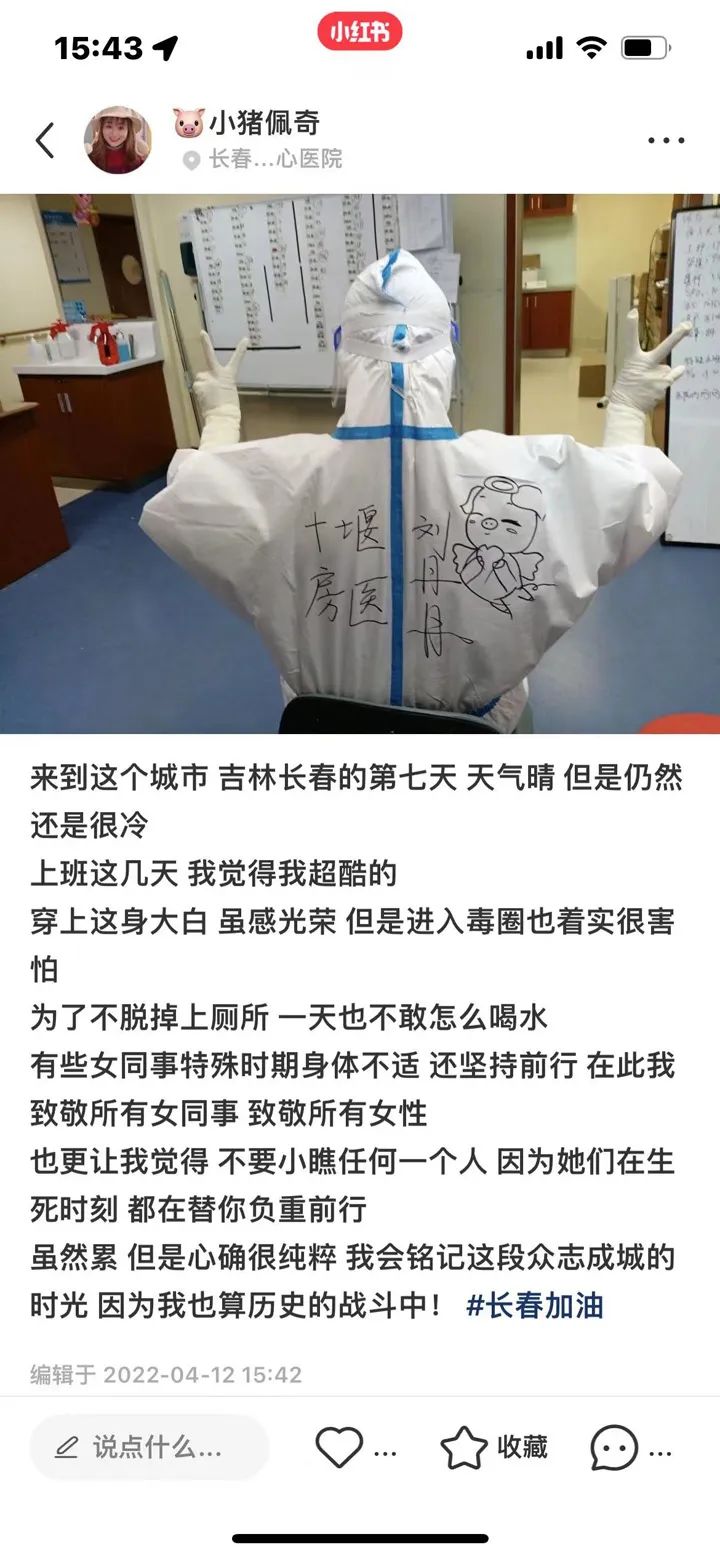This screenshot has width=720, height=1558.
Task: Like this post with the heart
Action: pos(339,1447)
